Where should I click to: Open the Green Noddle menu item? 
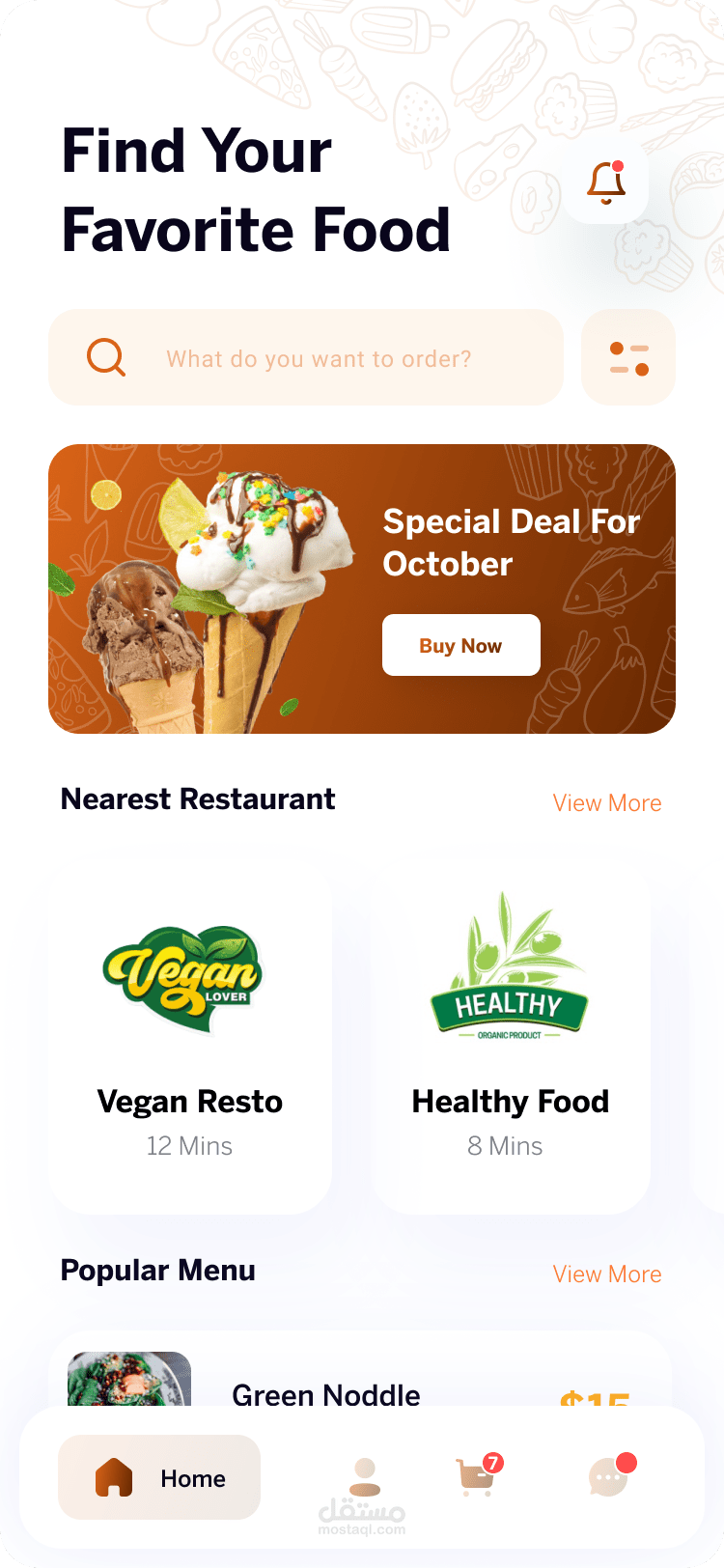[x=326, y=1388]
